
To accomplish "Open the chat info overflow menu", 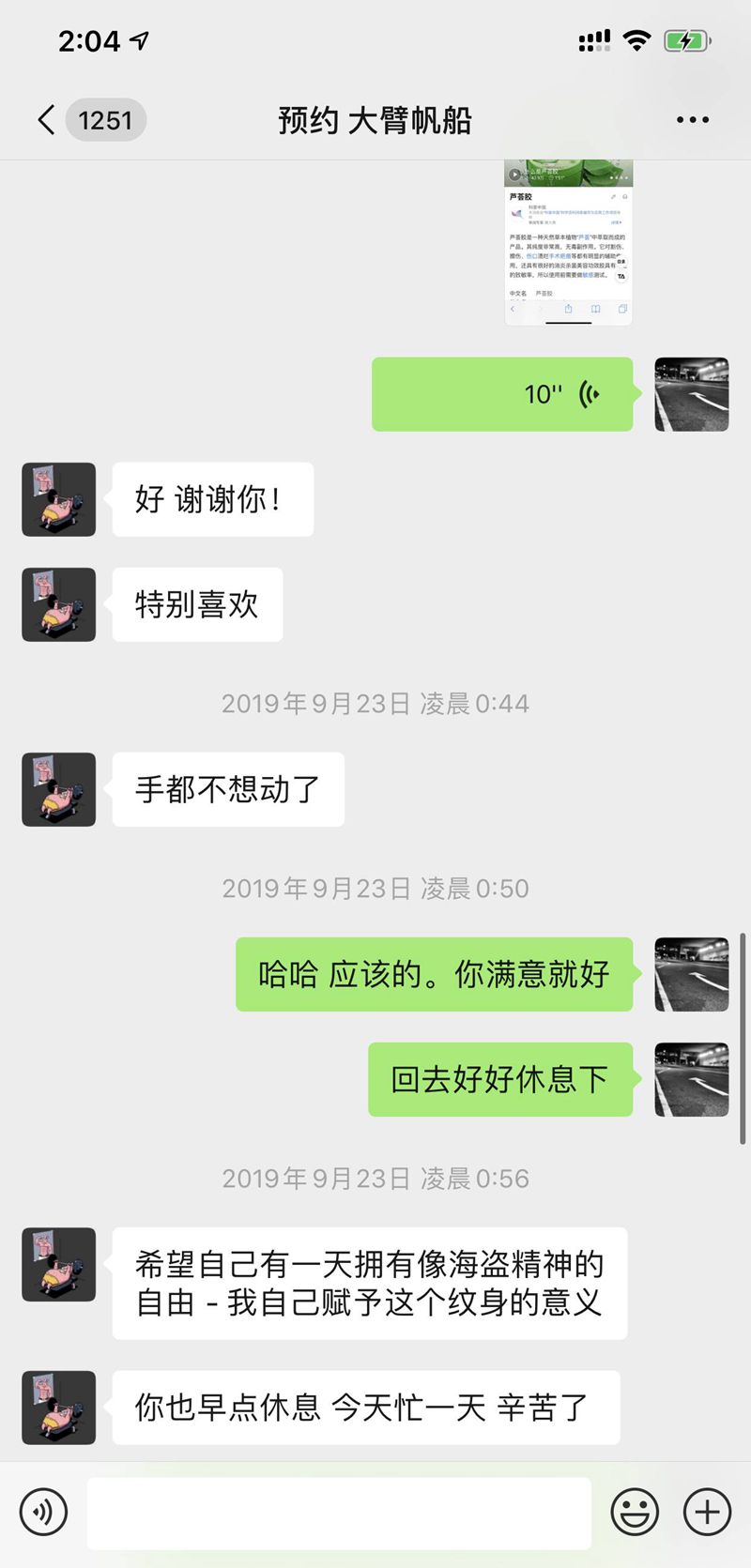I will point(692,120).
